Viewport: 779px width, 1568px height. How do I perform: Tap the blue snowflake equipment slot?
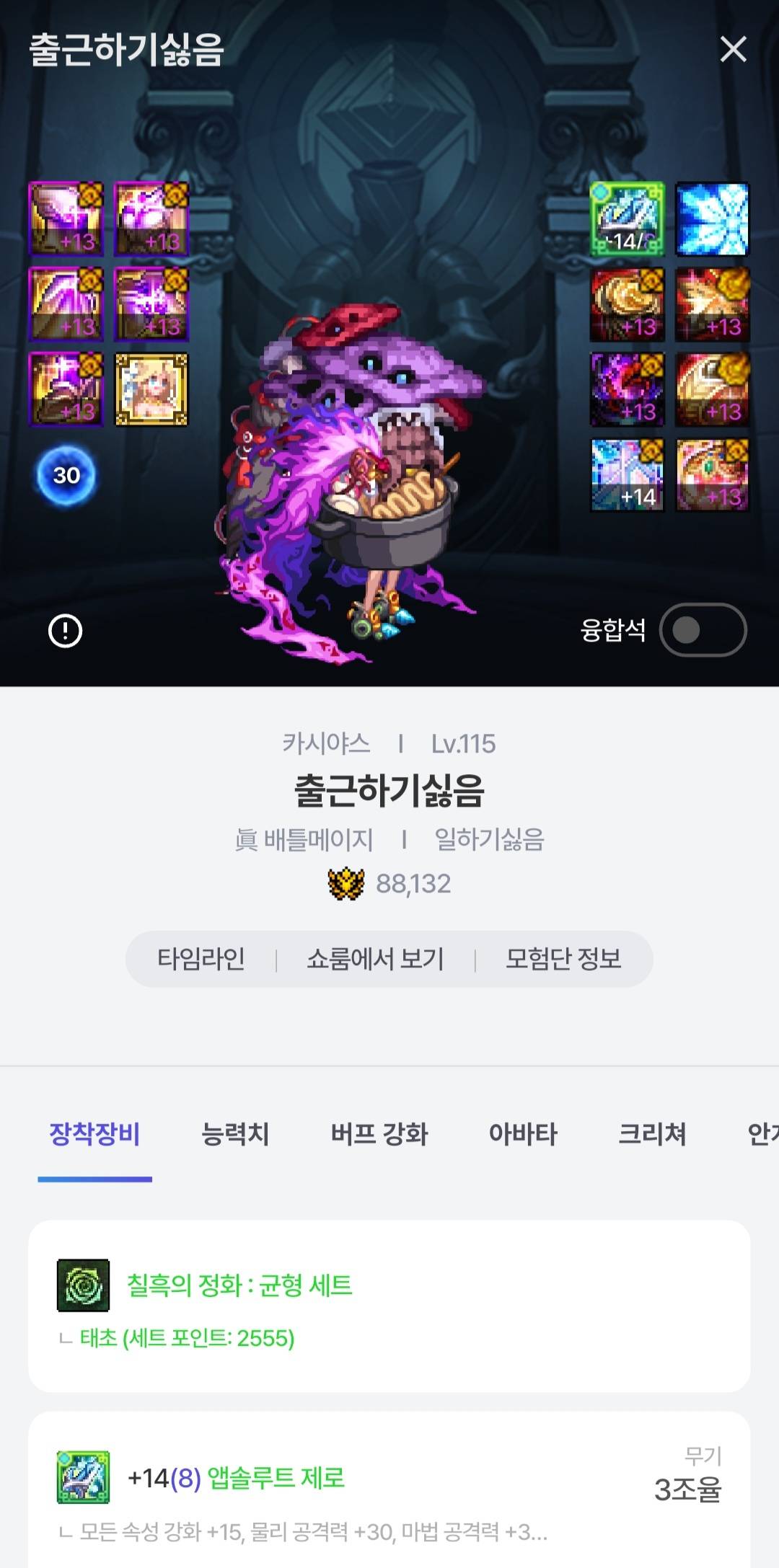click(712, 219)
